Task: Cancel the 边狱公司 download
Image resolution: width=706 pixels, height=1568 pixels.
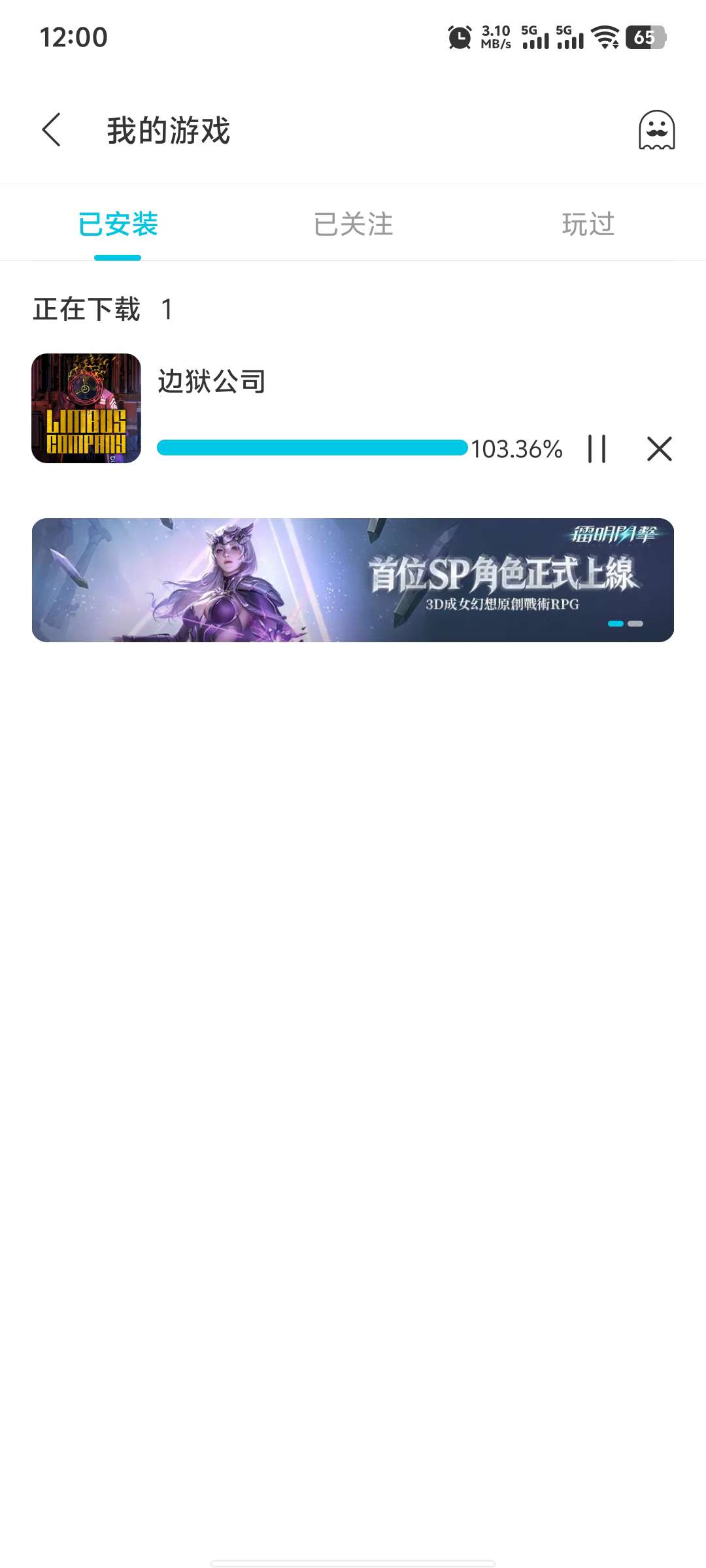Action: point(660,449)
